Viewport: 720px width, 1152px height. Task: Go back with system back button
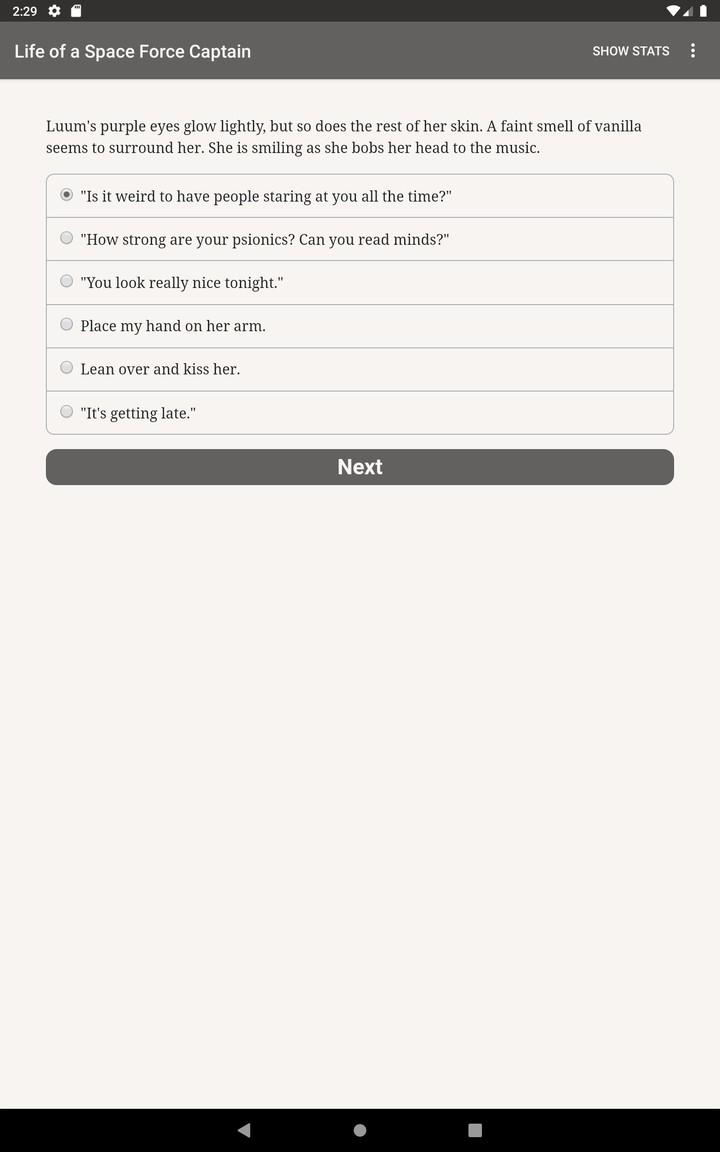[244, 1130]
